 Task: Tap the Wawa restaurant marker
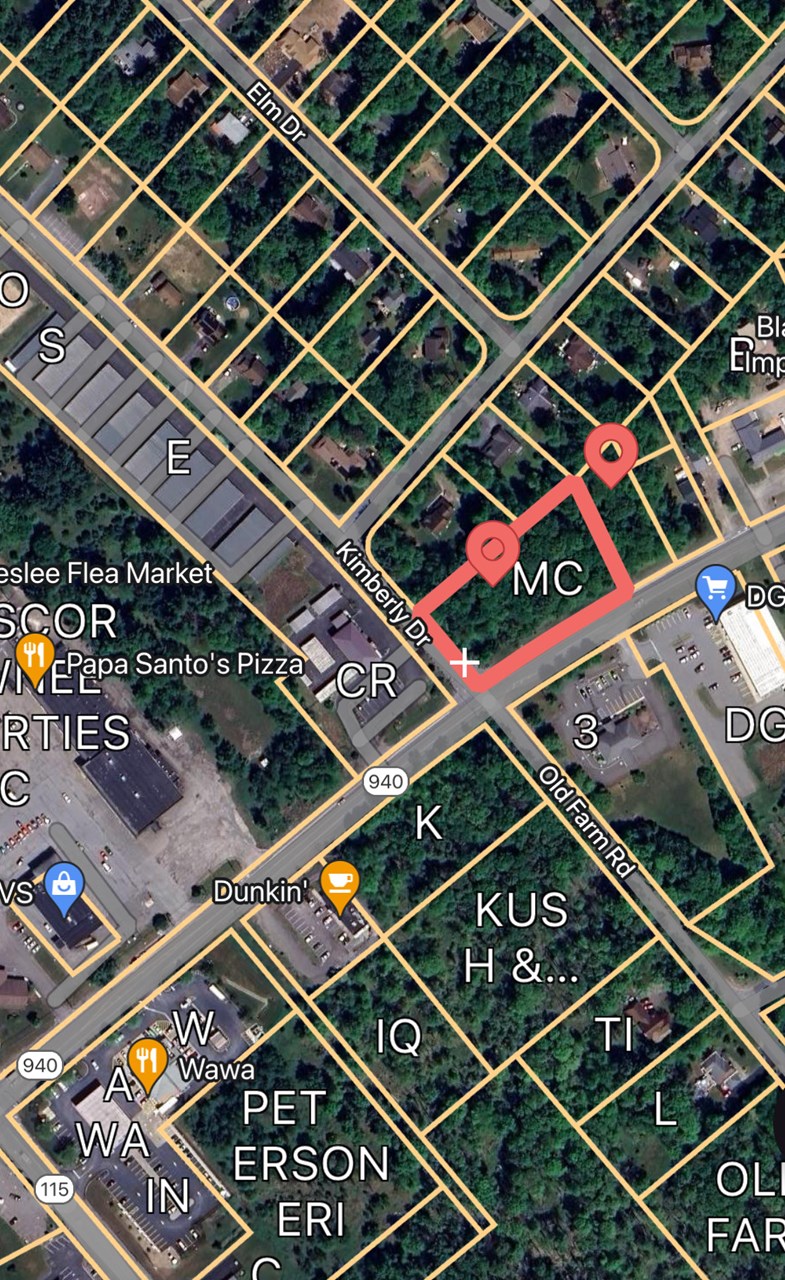point(148,1064)
